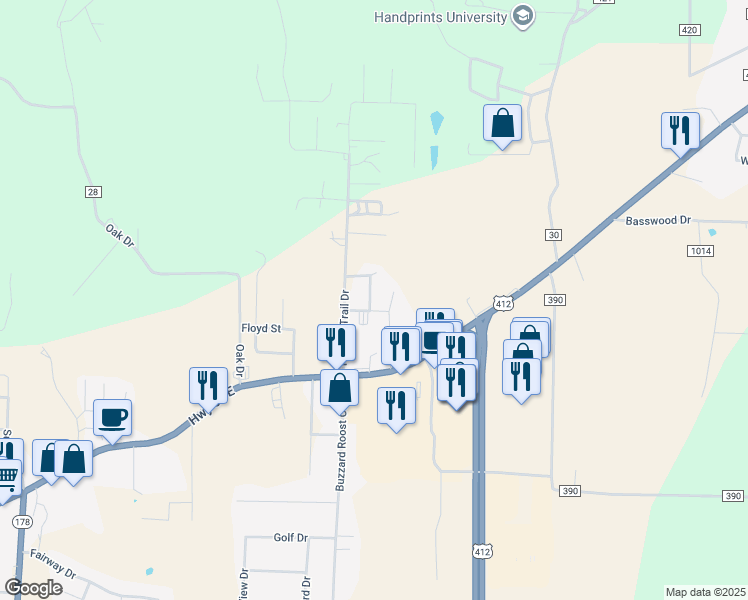
Task: Tap the shopping bag marker on Buzzard Roost
Action: click(340, 387)
